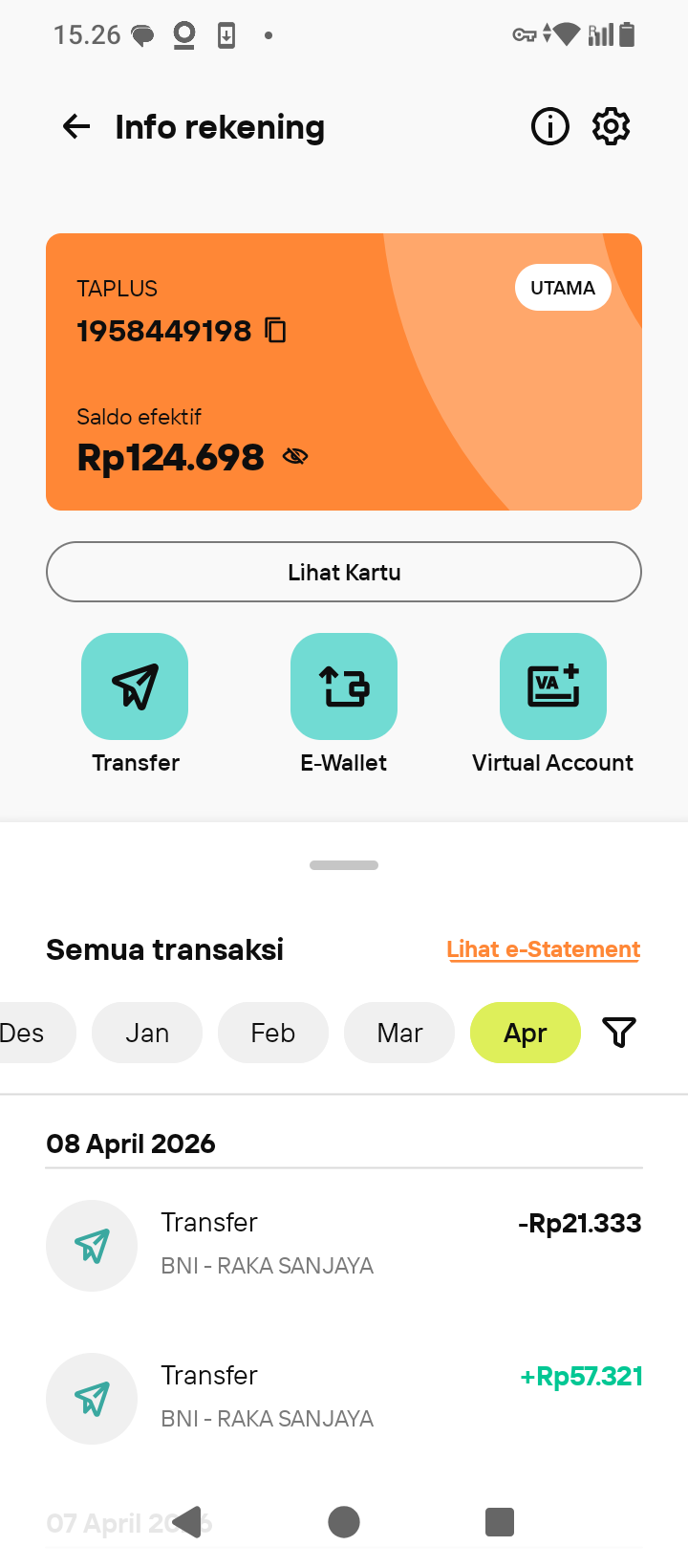Select the Des month chip
The width and height of the screenshot is (688, 1568).
[27, 1033]
